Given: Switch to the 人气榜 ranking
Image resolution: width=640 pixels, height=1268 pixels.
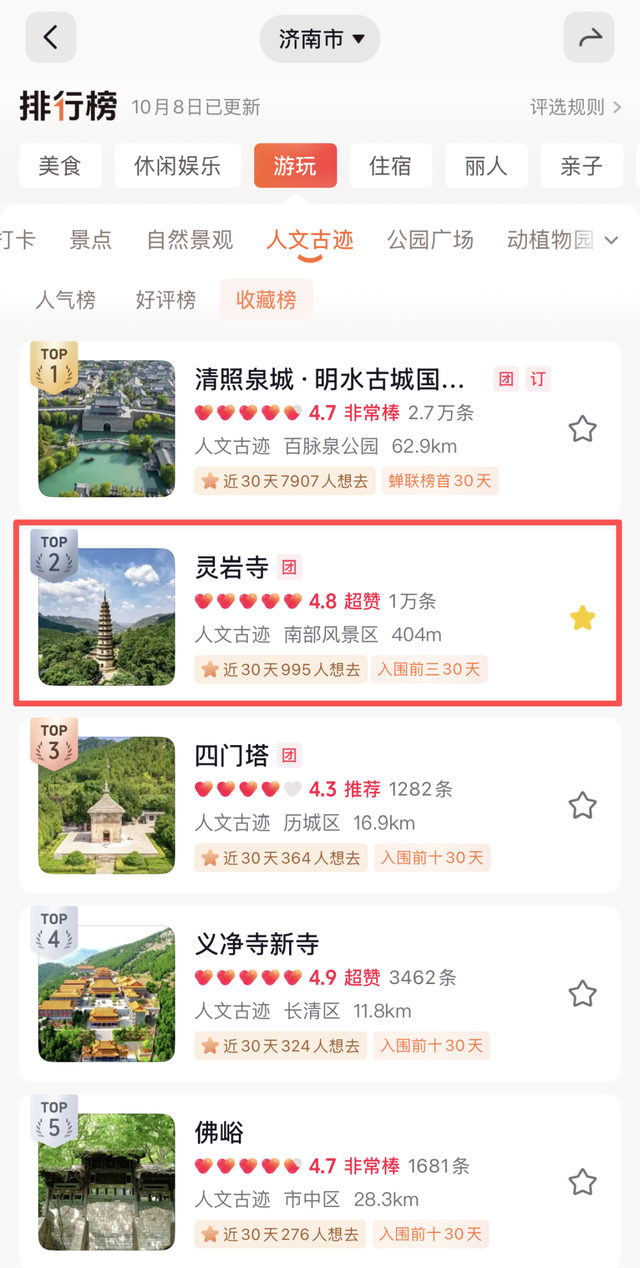Looking at the screenshot, I should coord(66,299).
